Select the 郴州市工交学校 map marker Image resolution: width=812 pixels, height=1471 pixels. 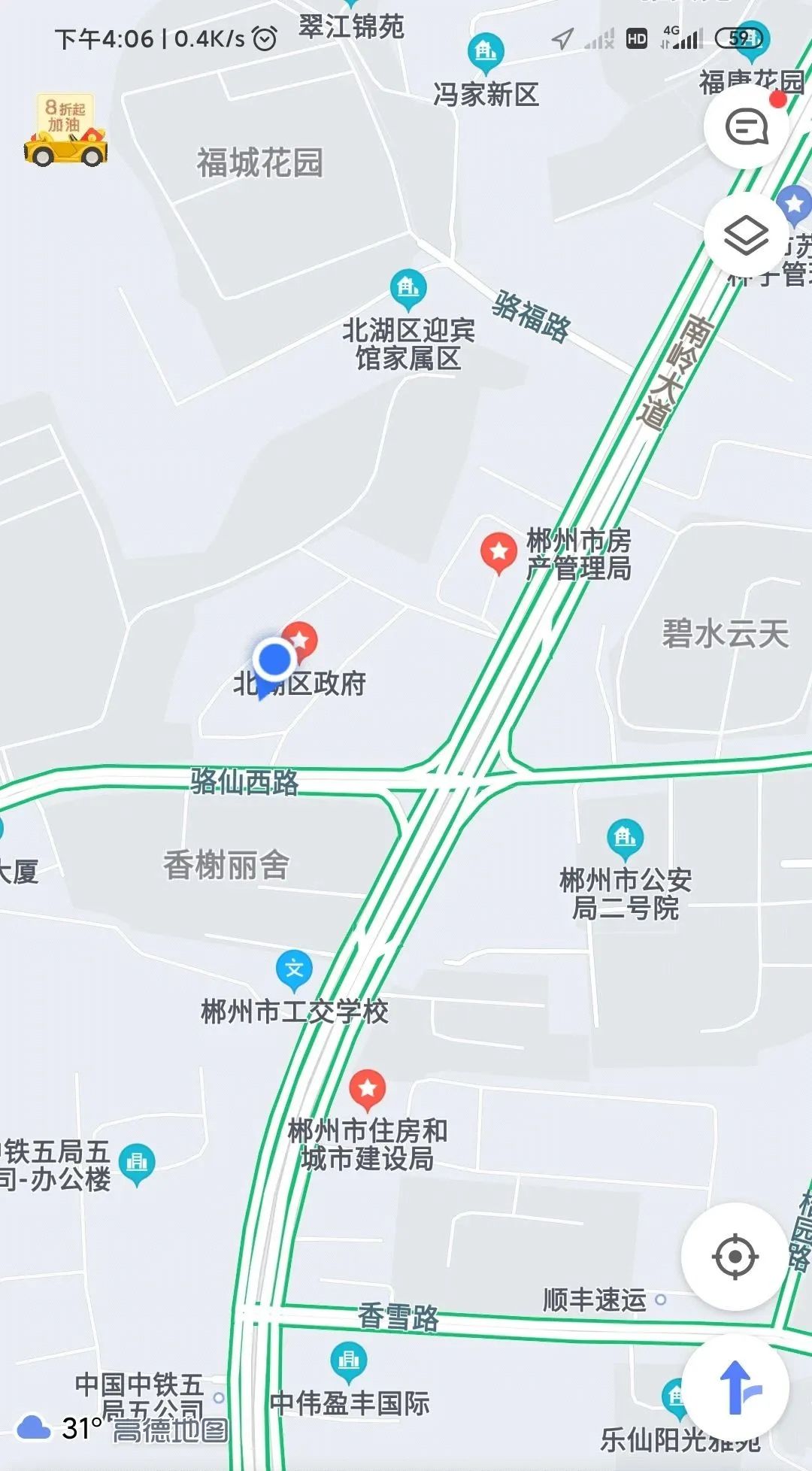pos(294,969)
